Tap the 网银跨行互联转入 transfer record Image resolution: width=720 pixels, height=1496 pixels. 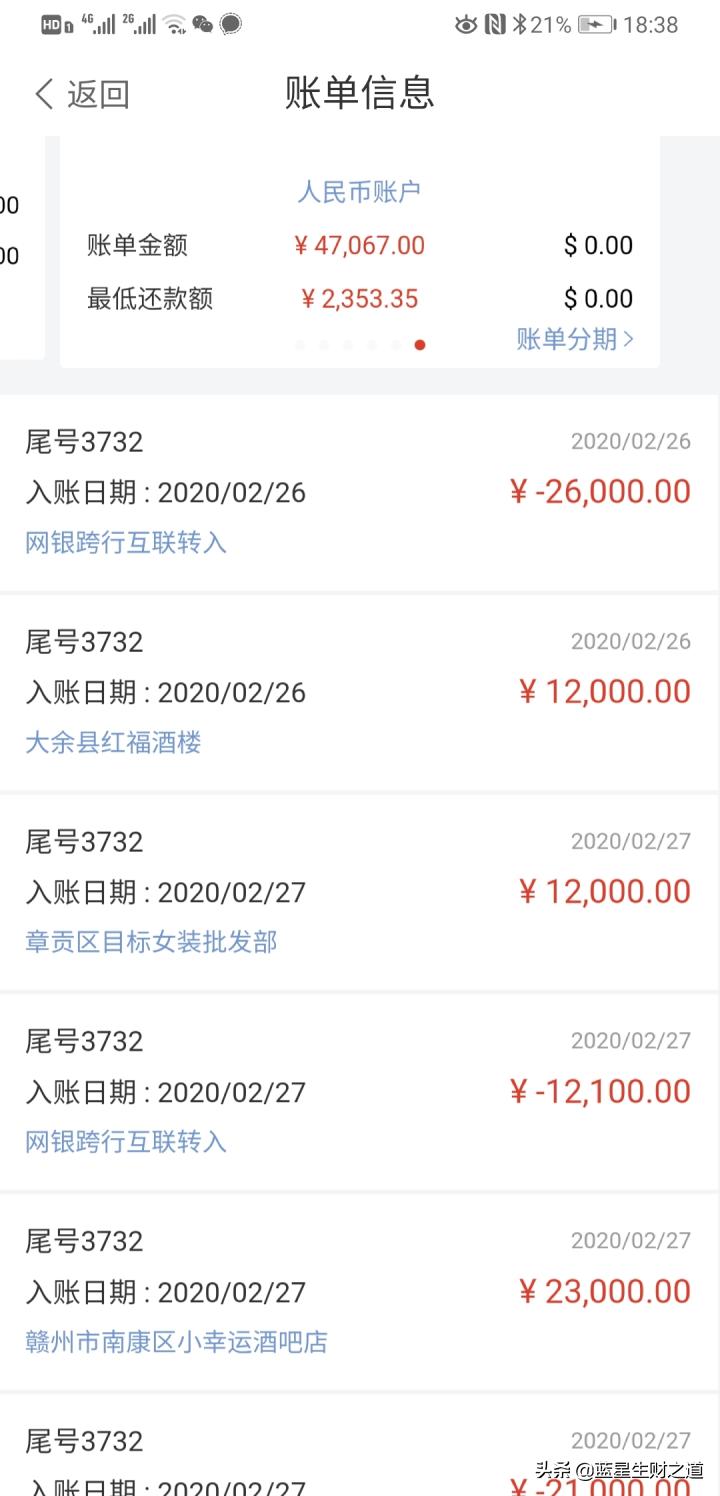click(125, 542)
